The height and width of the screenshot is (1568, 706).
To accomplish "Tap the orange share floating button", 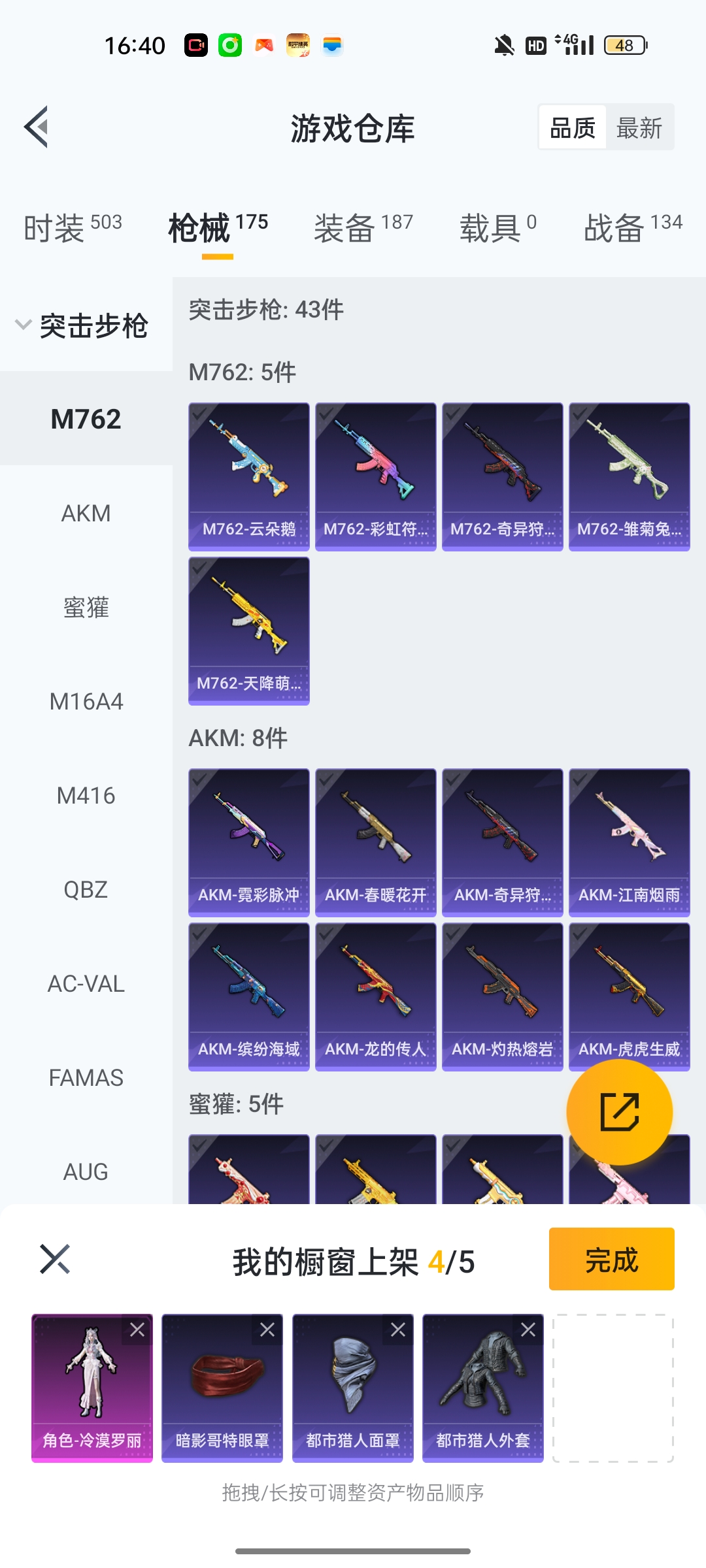I will 619,1112.
